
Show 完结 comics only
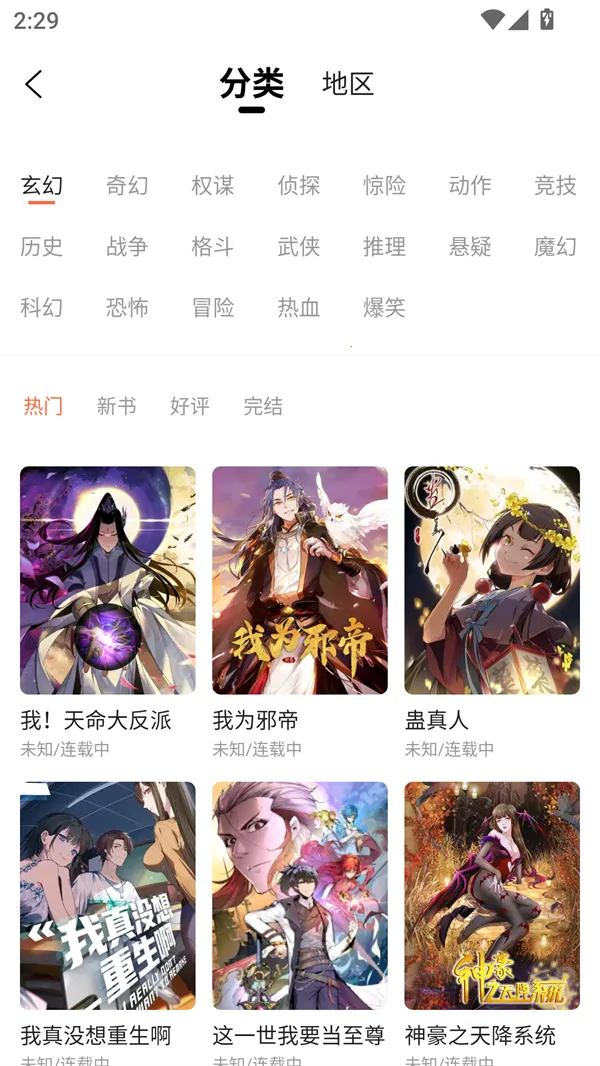click(x=263, y=406)
